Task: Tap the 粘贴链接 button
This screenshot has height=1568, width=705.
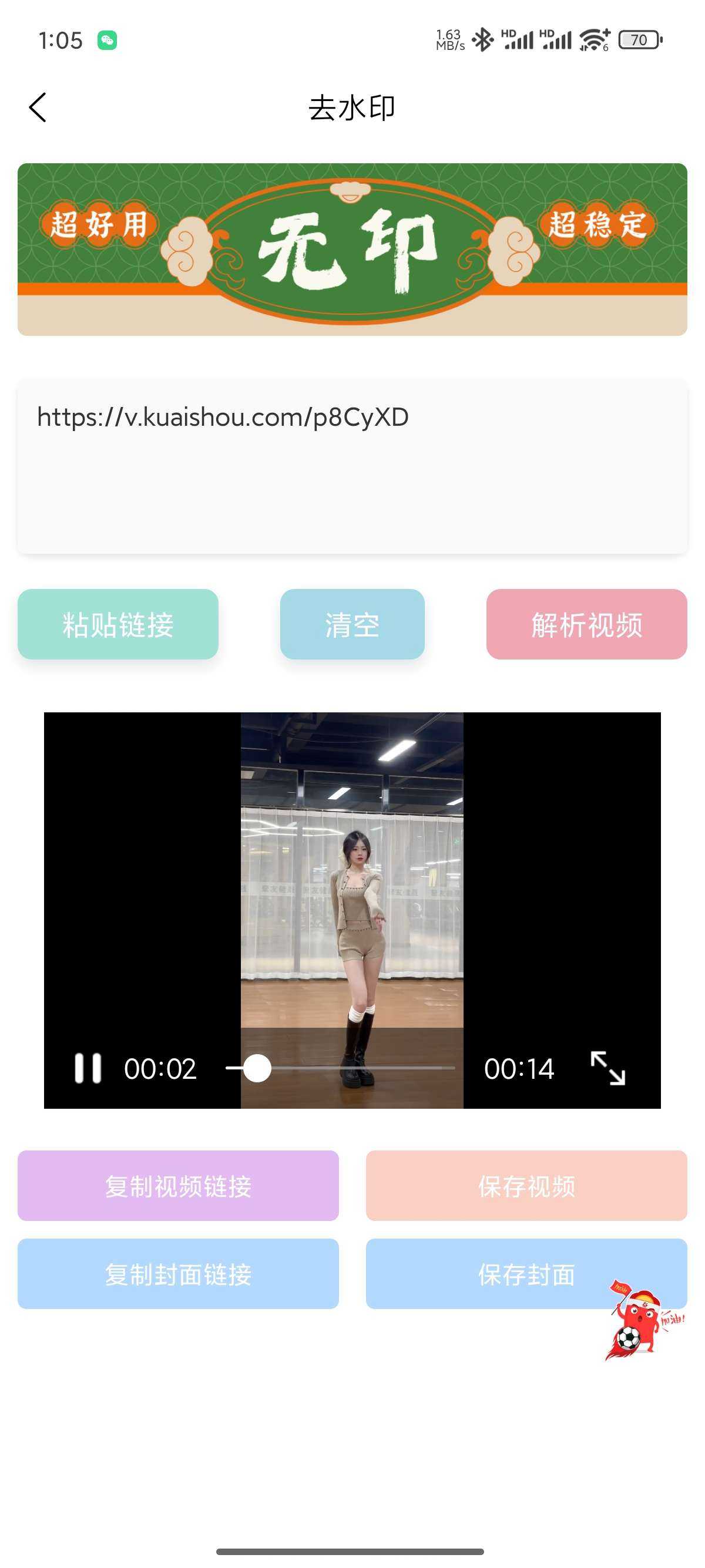Action: 117,624
